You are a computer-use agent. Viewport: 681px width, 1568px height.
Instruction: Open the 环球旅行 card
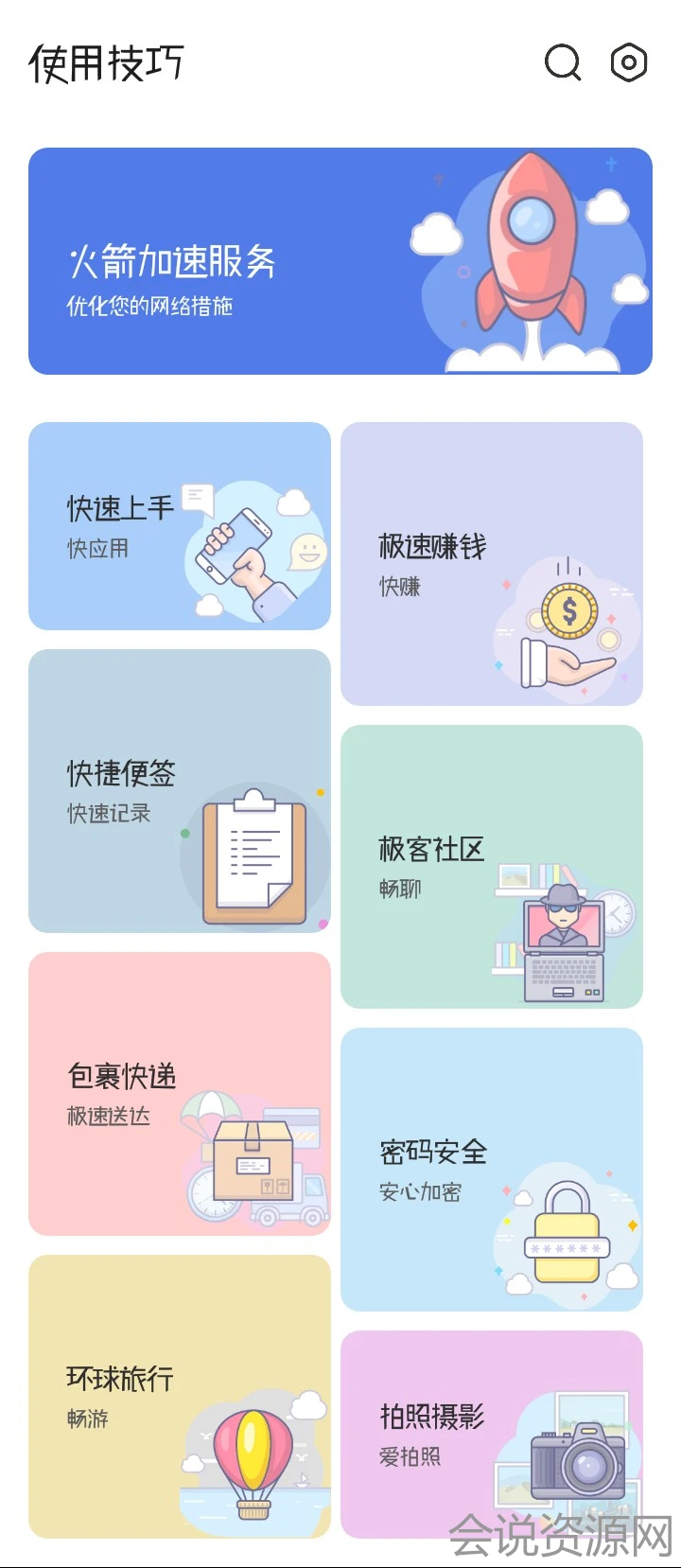180,1397
